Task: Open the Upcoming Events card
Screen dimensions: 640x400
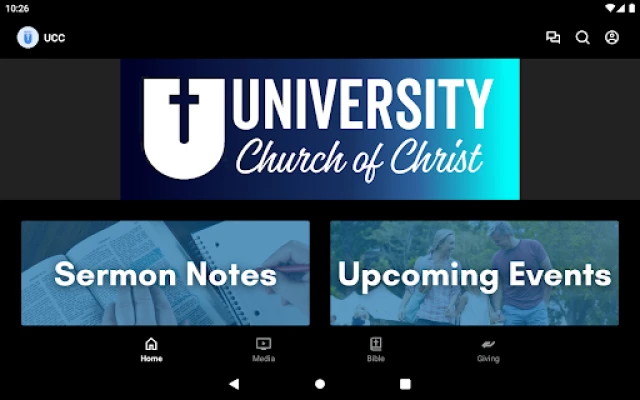Action: 474,273
